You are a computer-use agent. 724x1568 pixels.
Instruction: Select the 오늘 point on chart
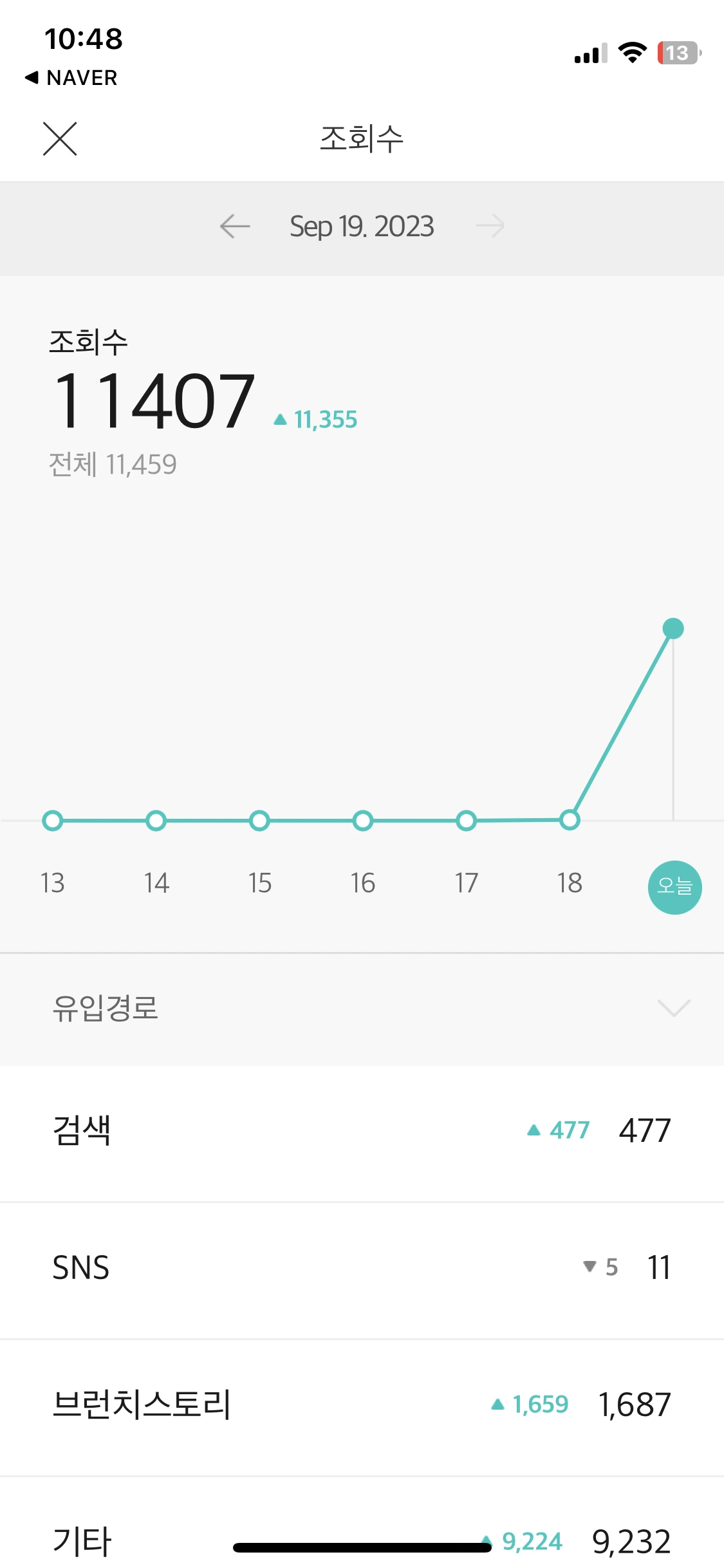point(673,628)
